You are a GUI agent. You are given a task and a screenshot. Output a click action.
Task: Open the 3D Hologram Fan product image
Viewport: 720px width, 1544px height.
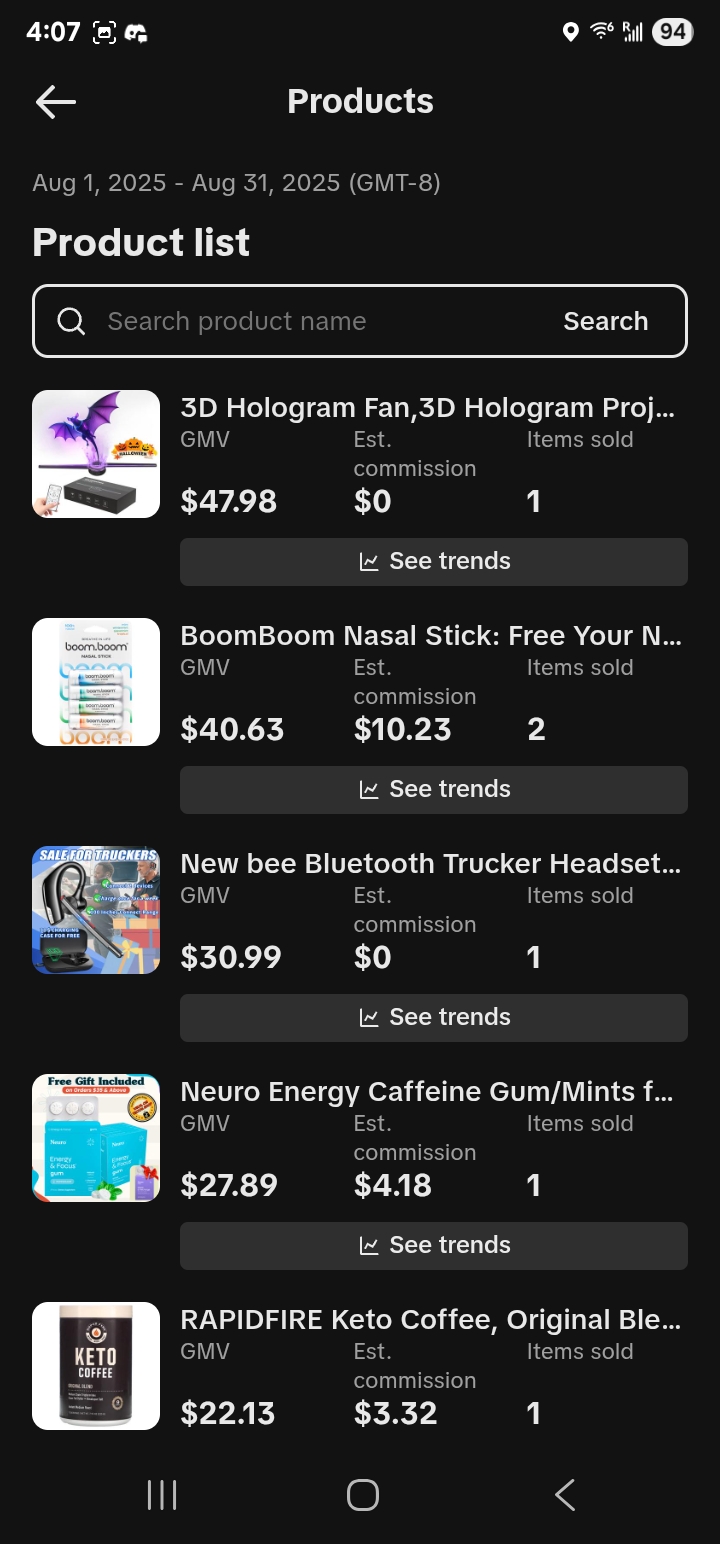click(96, 454)
